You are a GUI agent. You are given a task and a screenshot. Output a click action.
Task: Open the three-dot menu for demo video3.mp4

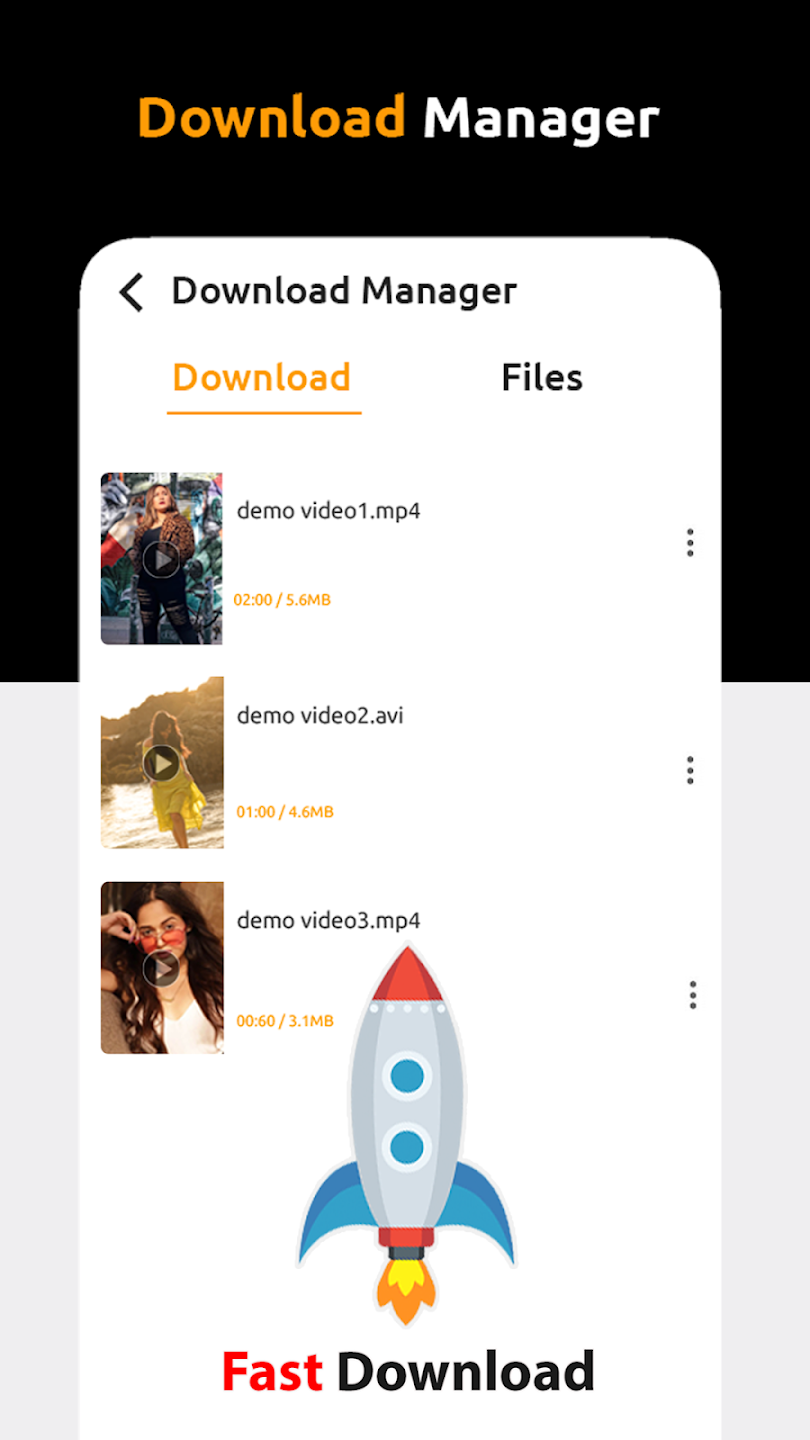point(693,995)
